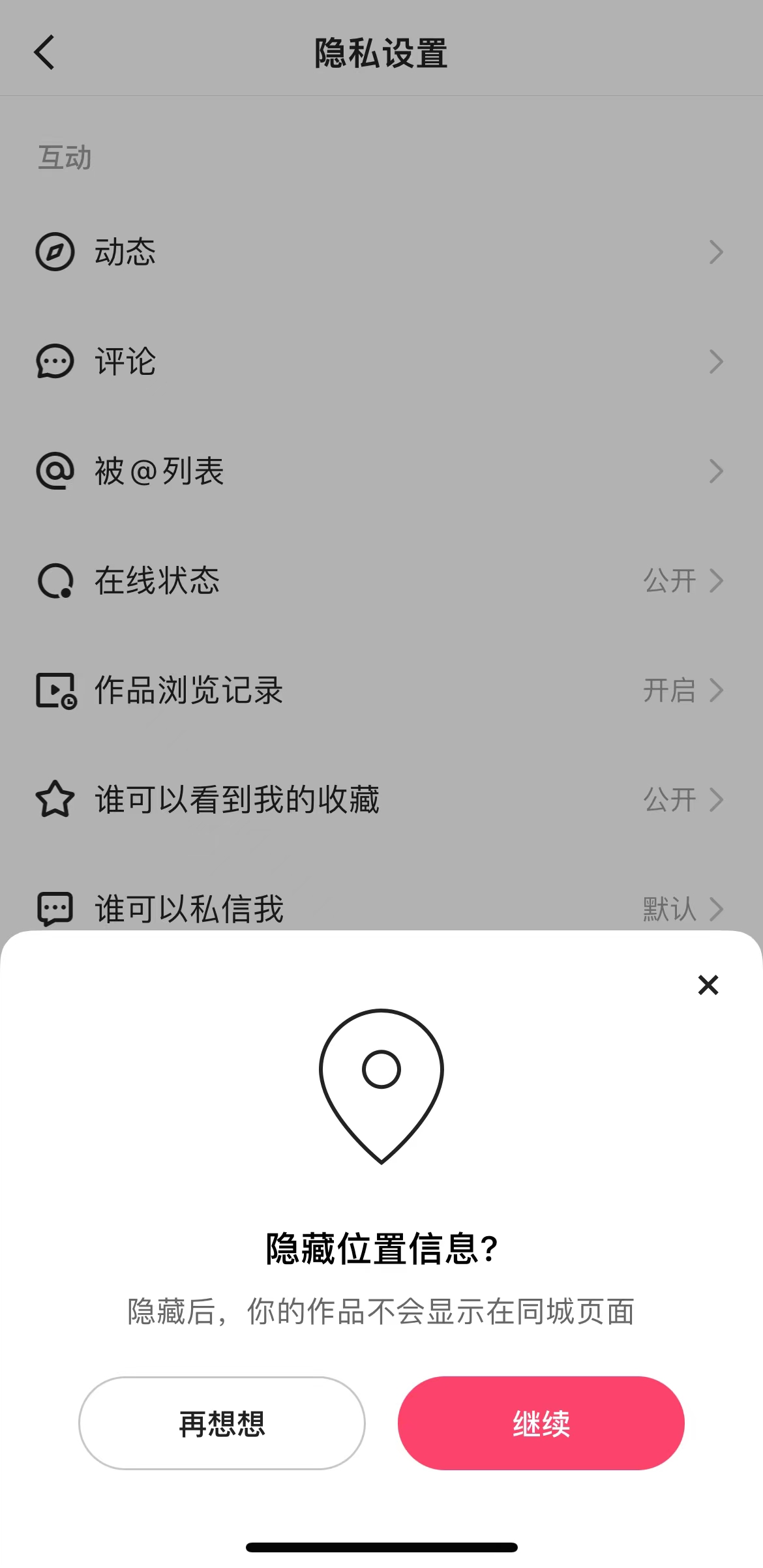
Task: Open the 评论 row chevron arrow
Action: [717, 361]
